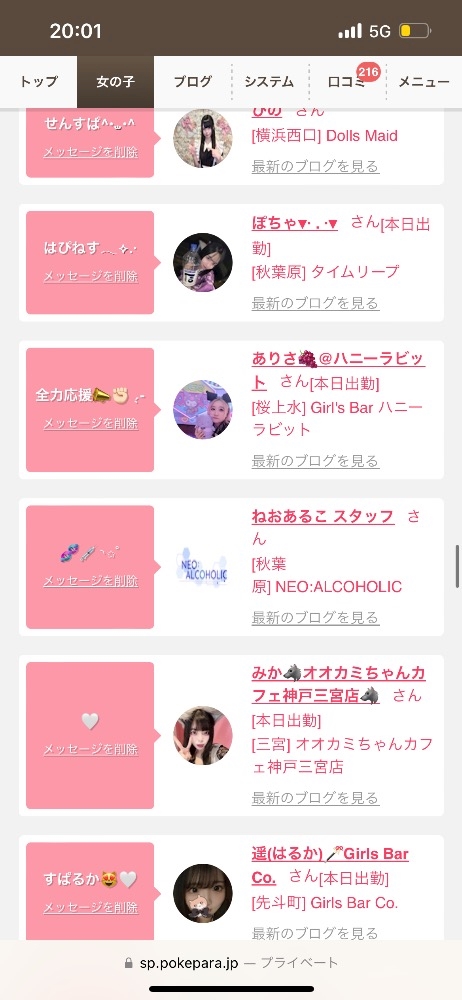The image size is (462, 1000).
Task: View latest blog of みか
Action: pos(315,798)
